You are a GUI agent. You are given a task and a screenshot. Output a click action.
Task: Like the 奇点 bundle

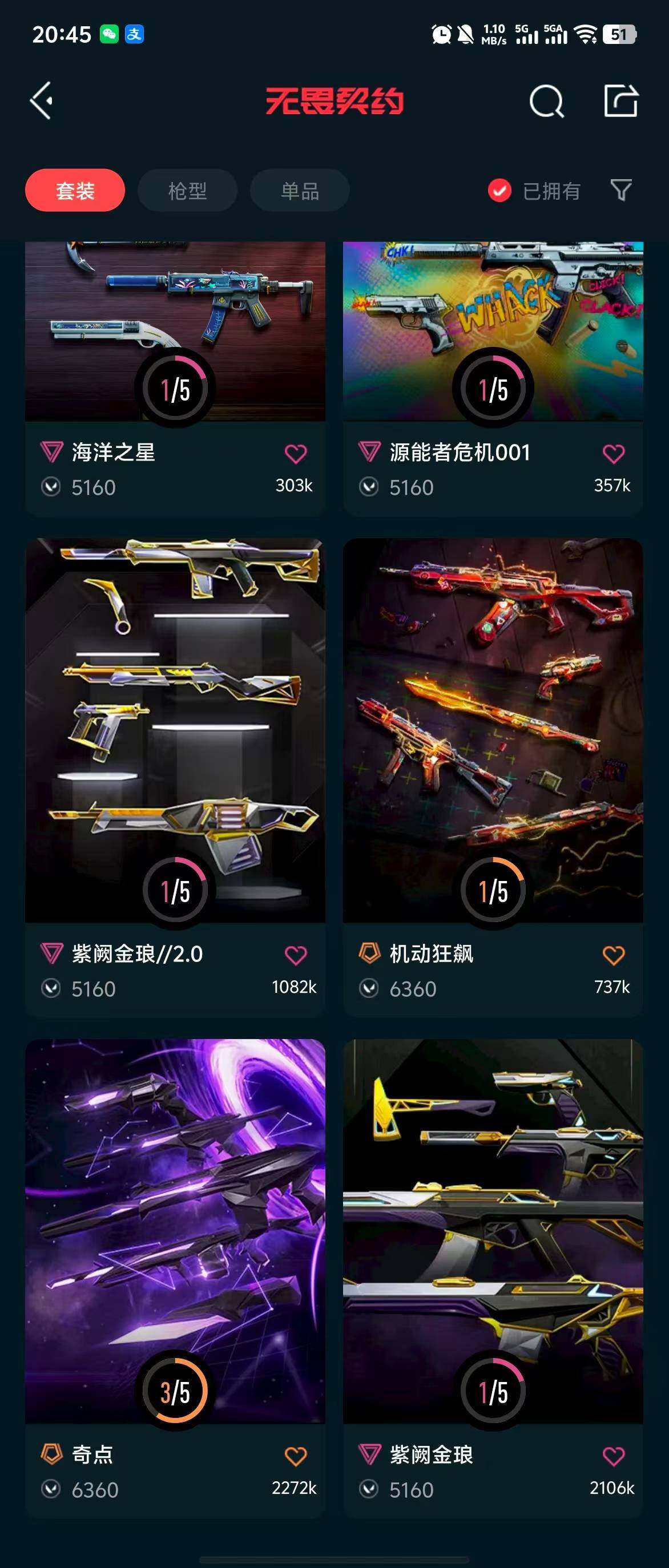coord(296,1456)
